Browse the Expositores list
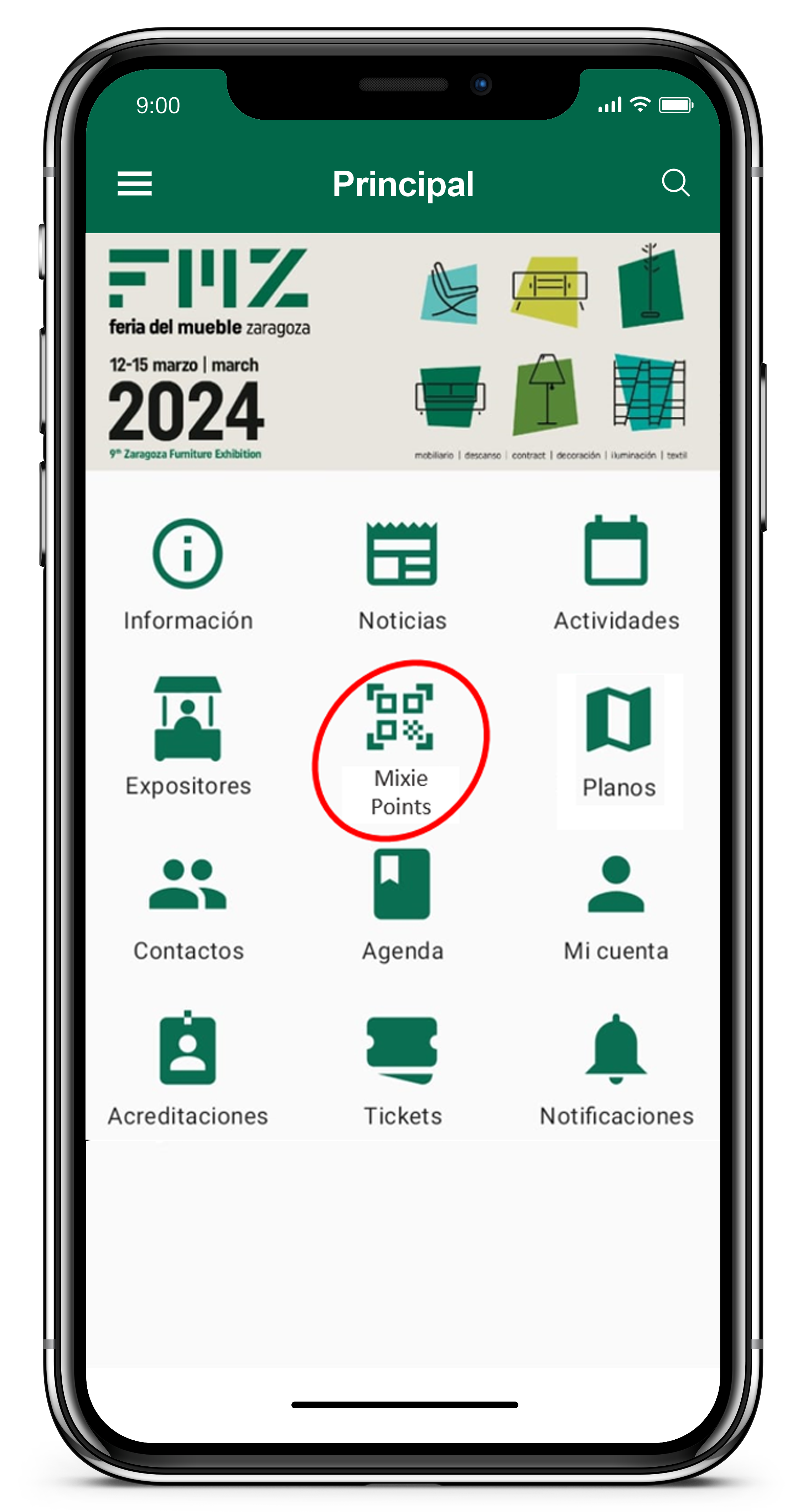 (x=188, y=737)
